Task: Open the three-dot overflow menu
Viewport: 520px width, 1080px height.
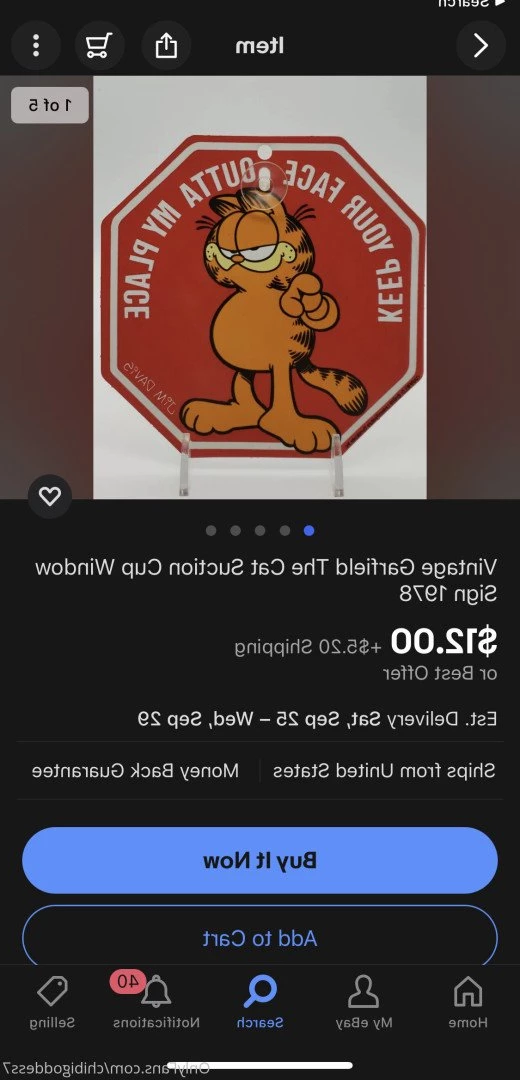Action: coord(36,45)
